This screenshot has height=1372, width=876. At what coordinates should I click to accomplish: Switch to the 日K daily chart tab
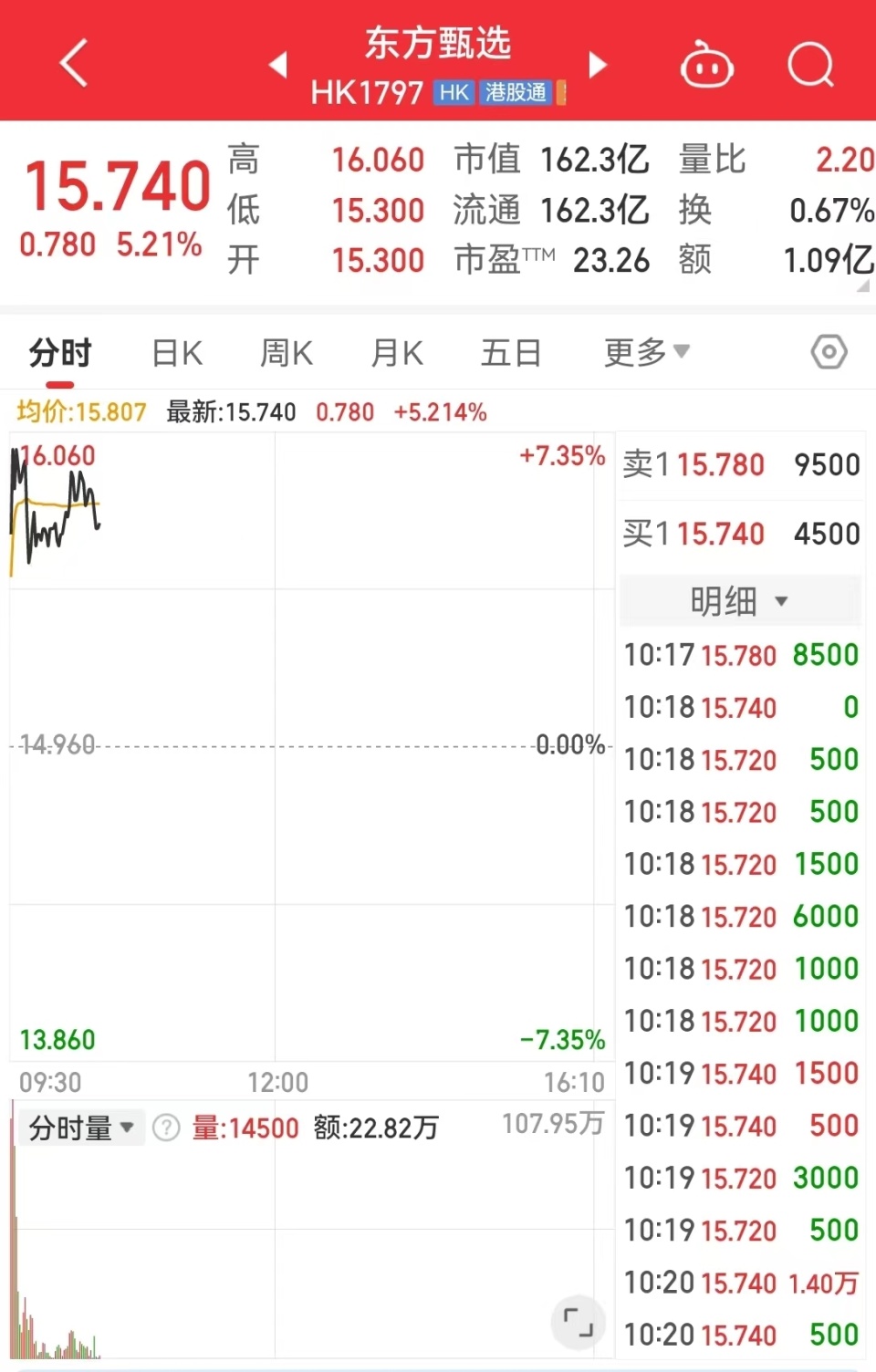point(175,353)
